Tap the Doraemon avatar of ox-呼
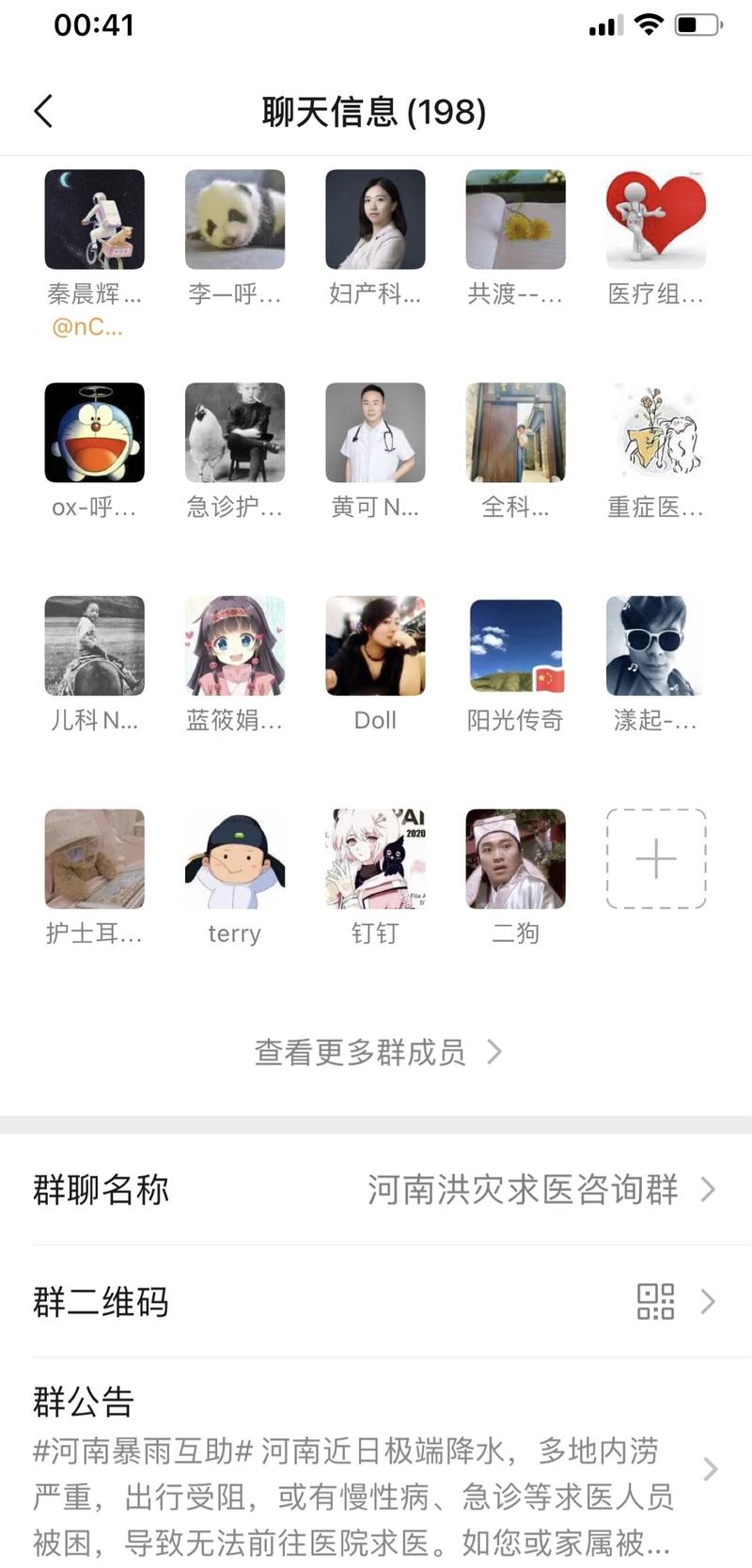 [94, 432]
